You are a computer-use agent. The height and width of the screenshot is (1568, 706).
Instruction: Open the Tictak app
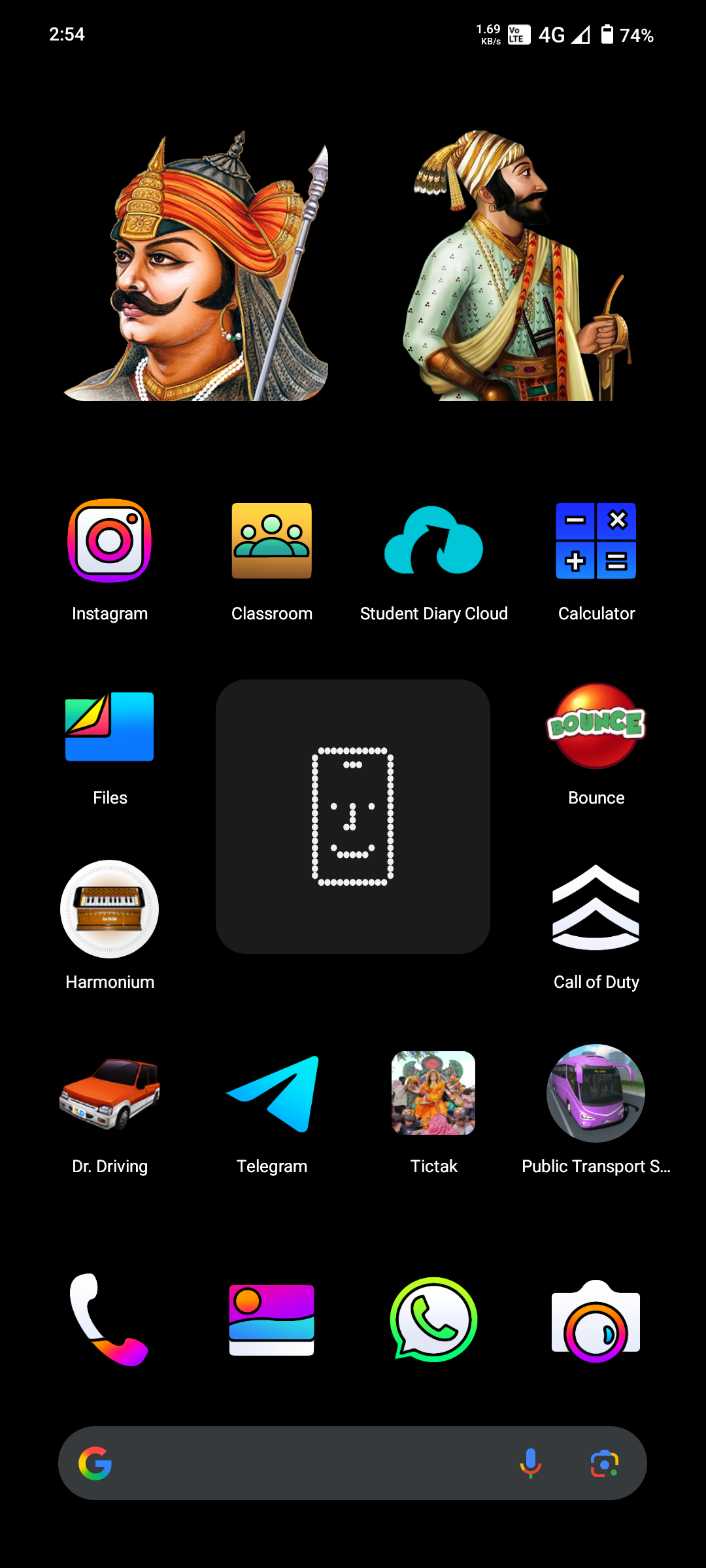point(434,1094)
